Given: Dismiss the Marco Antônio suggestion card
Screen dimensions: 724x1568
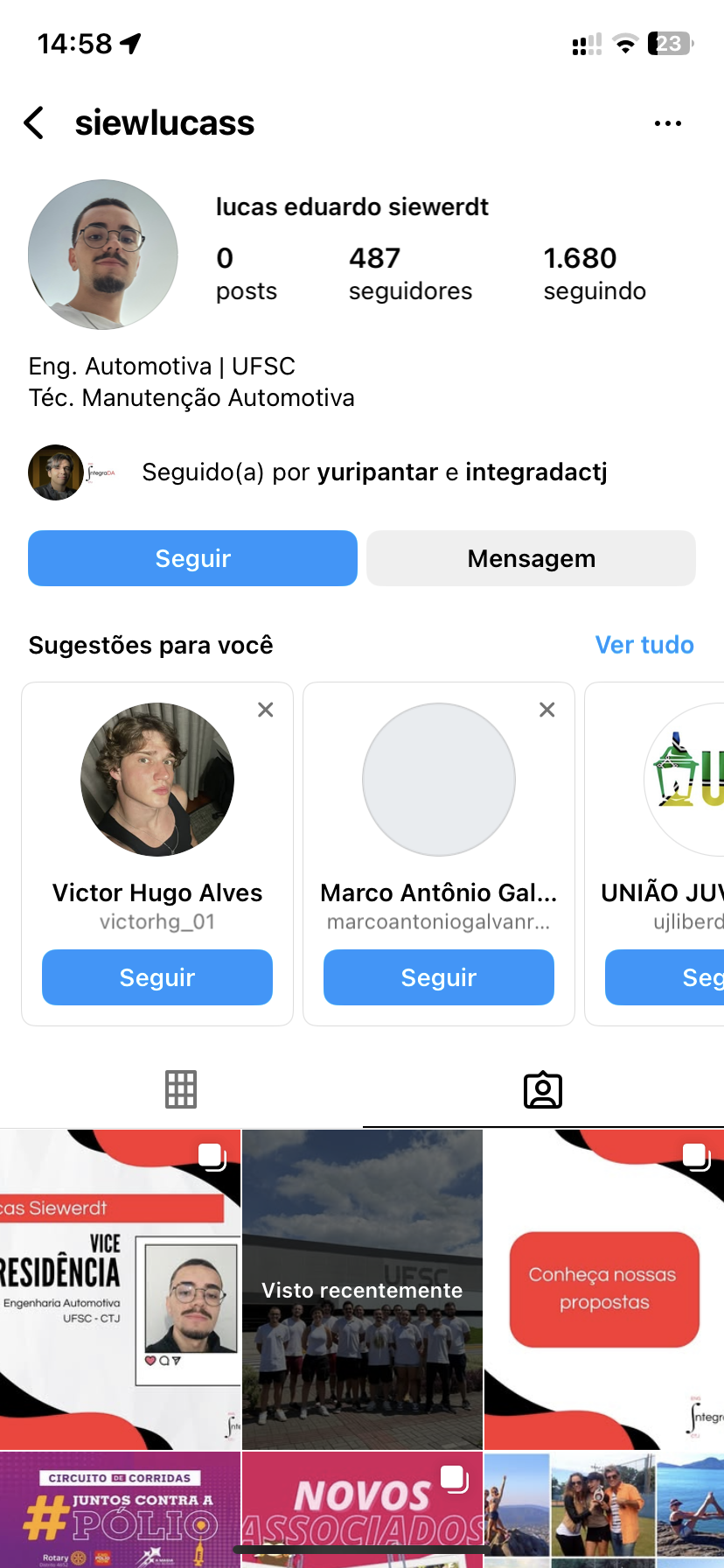Looking at the screenshot, I should [547, 710].
